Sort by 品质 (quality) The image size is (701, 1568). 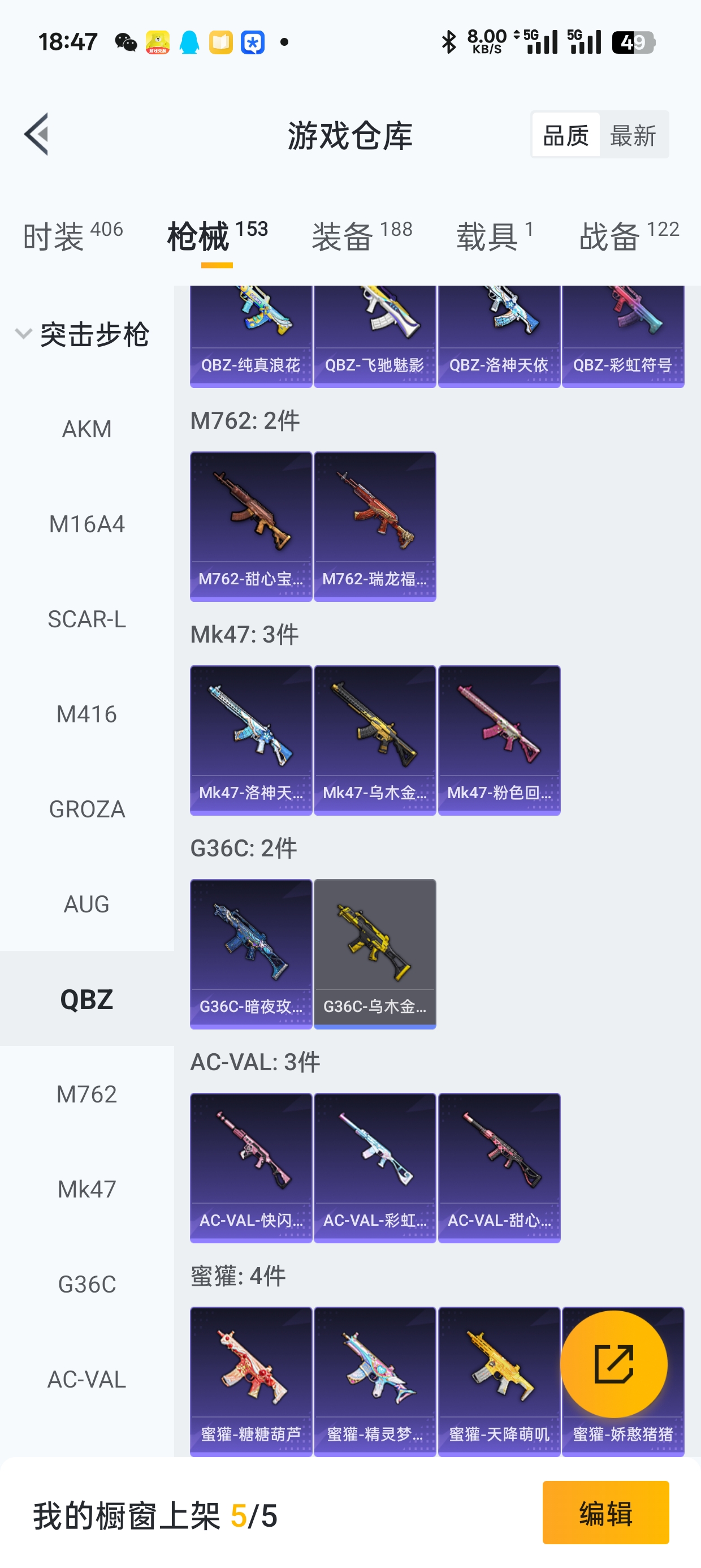coord(566,135)
